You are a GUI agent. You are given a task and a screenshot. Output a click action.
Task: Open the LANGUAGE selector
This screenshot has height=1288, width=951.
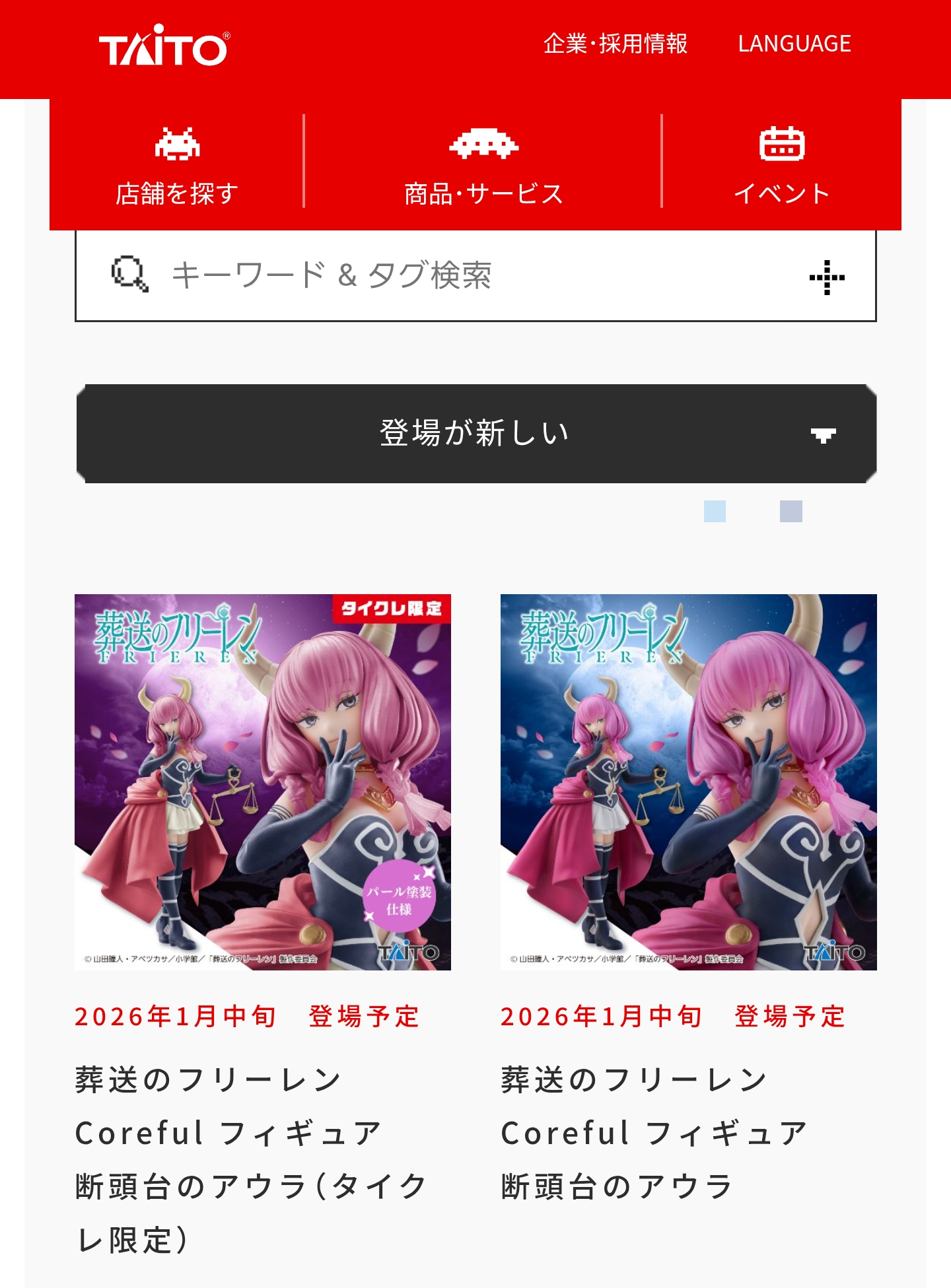click(794, 44)
